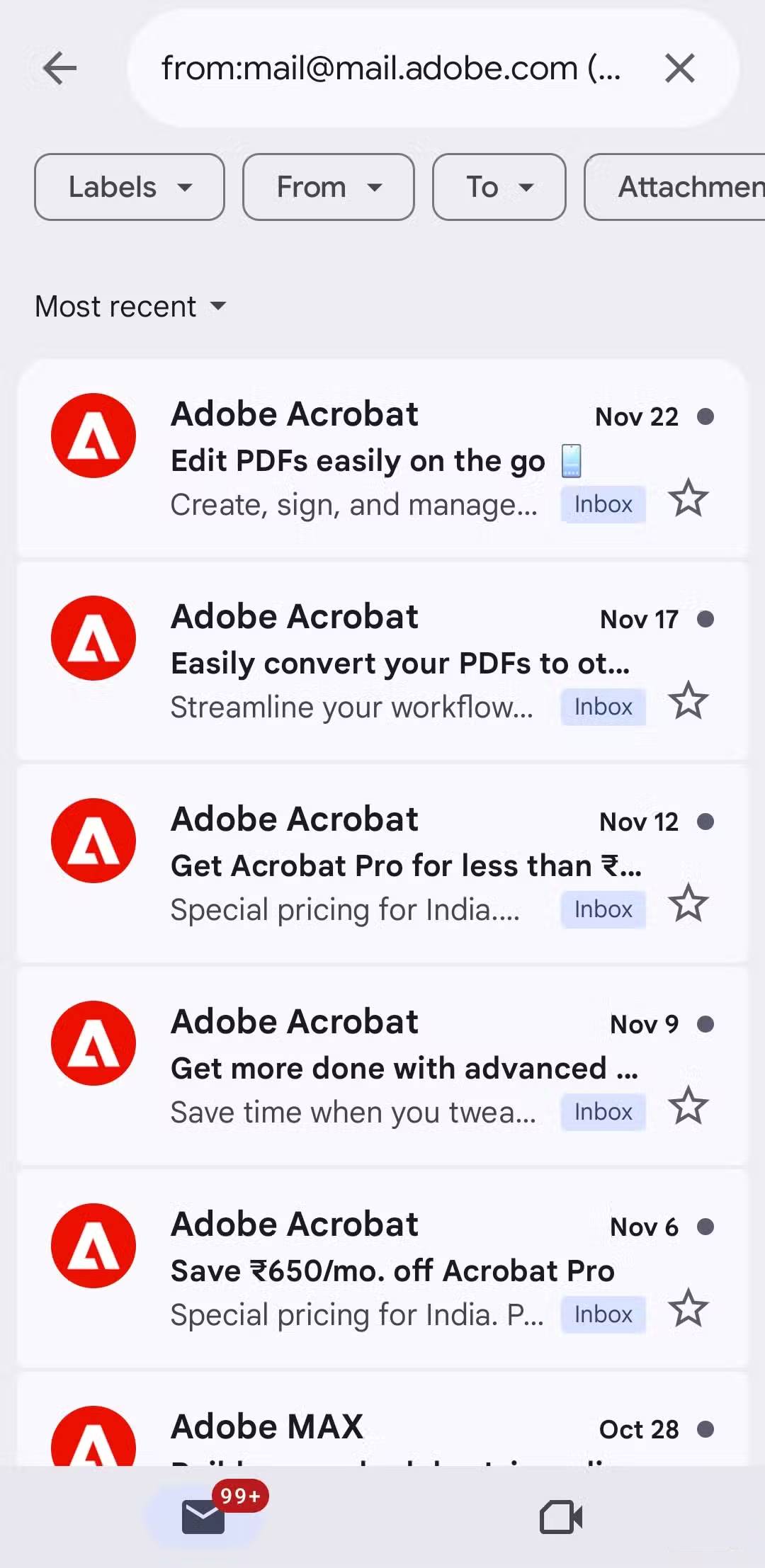Star the Nov 17 Adobe Acrobat email
The height and width of the screenshot is (1568, 765).
tap(688, 700)
